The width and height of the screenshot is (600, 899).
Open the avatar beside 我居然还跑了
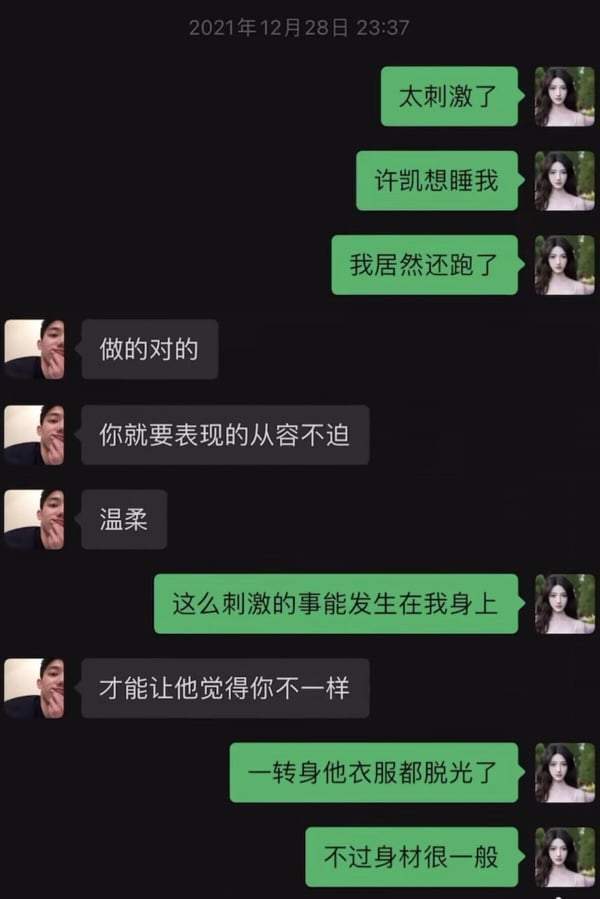564,265
